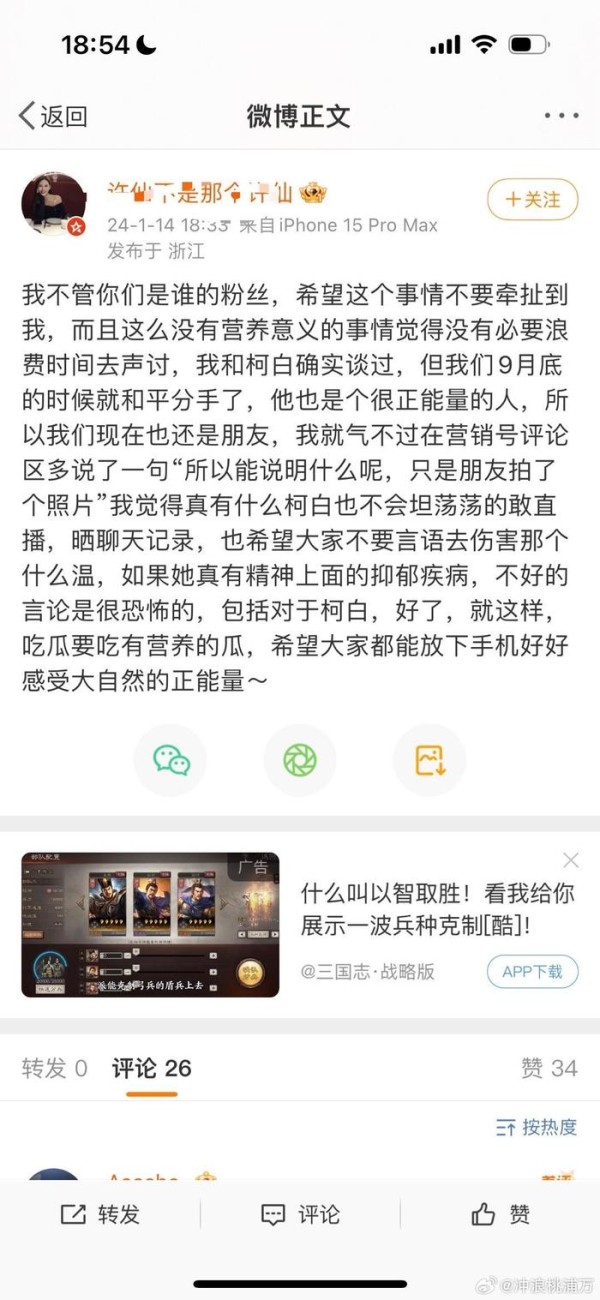Screen dimensions: 600x1300
Task: Change comment sorting via 按热度
Action: tap(537, 1127)
